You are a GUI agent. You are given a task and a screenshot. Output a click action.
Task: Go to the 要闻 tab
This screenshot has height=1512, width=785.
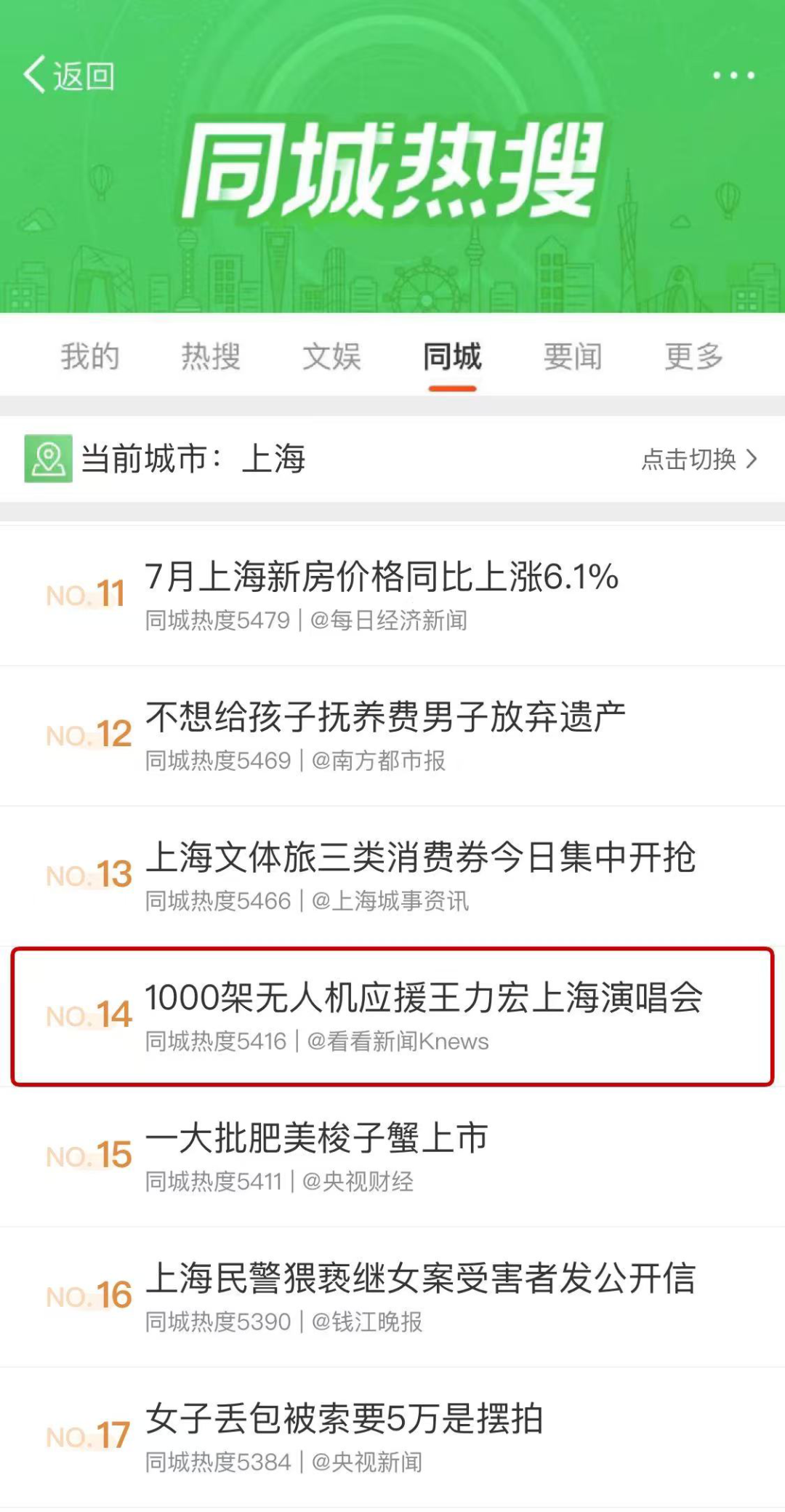573,357
